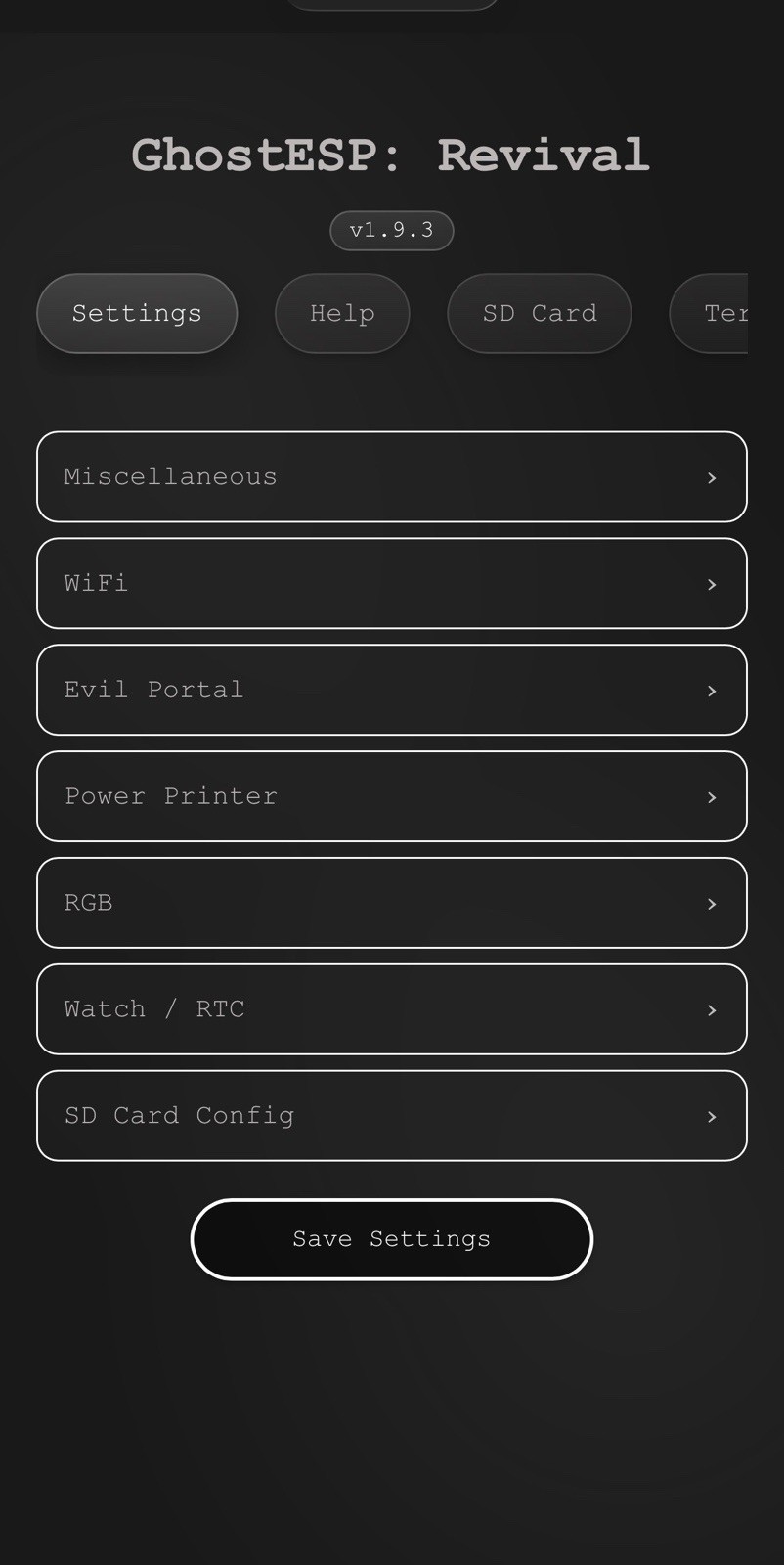Expand the RGB settings section
Screen dimensions: 784x1565
click(x=391, y=903)
